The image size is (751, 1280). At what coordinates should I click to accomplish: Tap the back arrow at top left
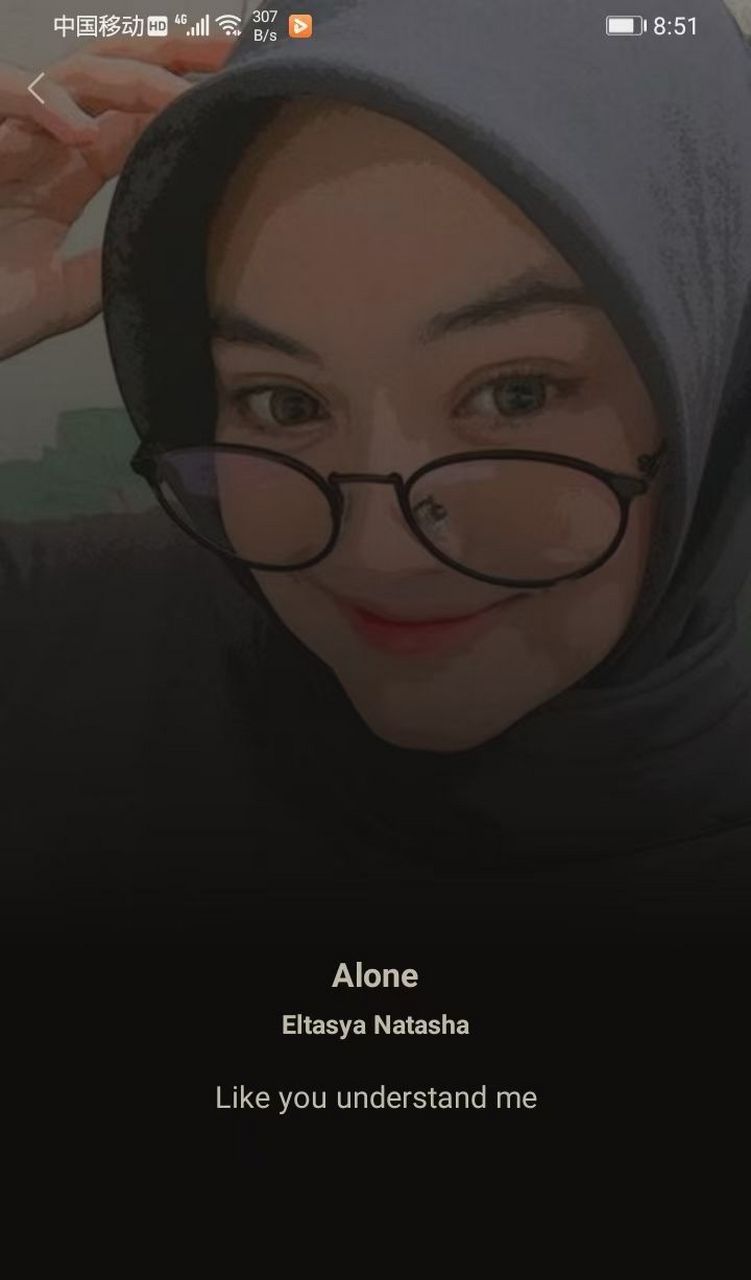tap(36, 89)
